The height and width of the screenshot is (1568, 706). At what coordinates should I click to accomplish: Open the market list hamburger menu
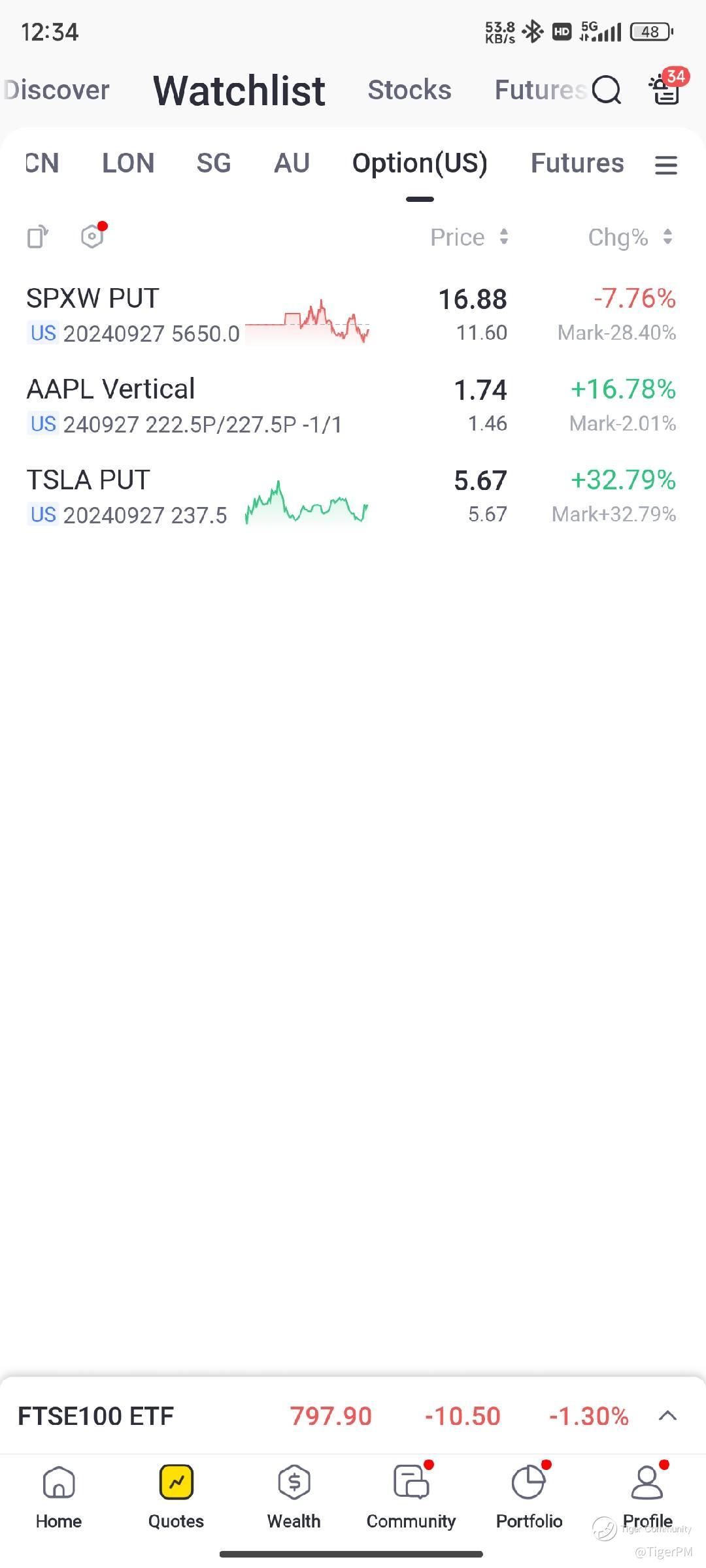pyautogui.click(x=665, y=165)
